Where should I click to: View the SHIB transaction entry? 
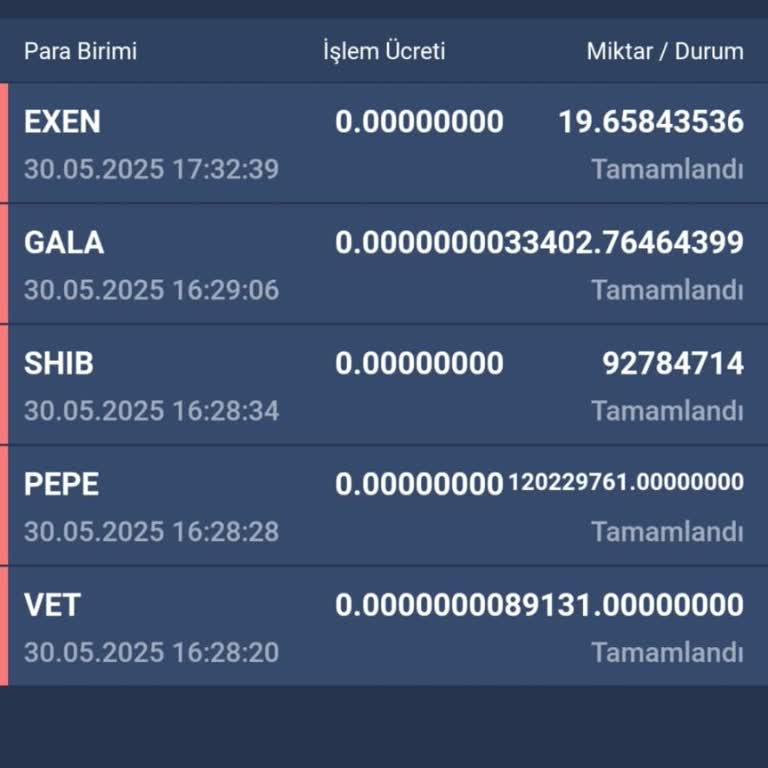pos(384,386)
